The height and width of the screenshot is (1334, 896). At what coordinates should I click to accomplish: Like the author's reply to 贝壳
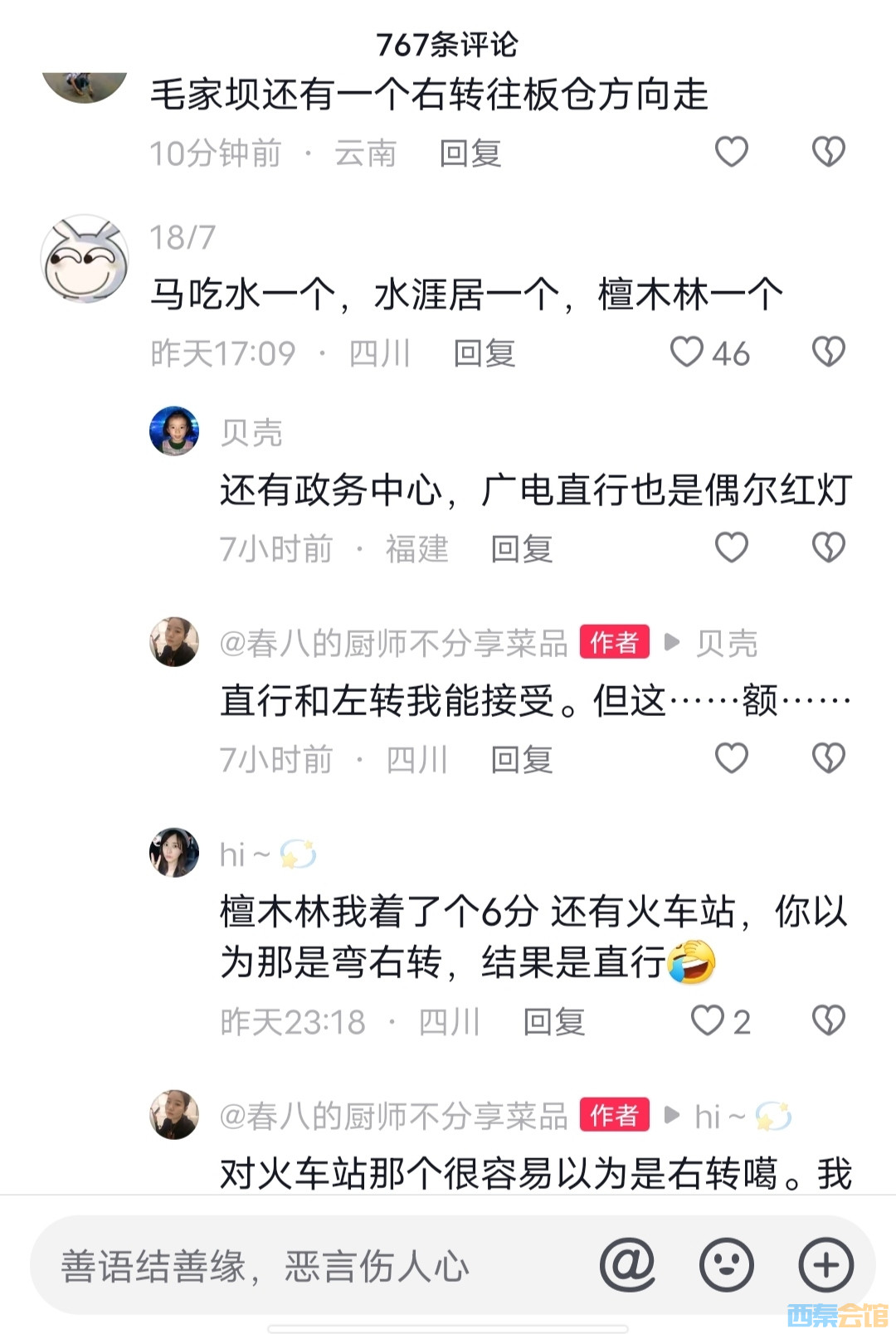pos(731,758)
